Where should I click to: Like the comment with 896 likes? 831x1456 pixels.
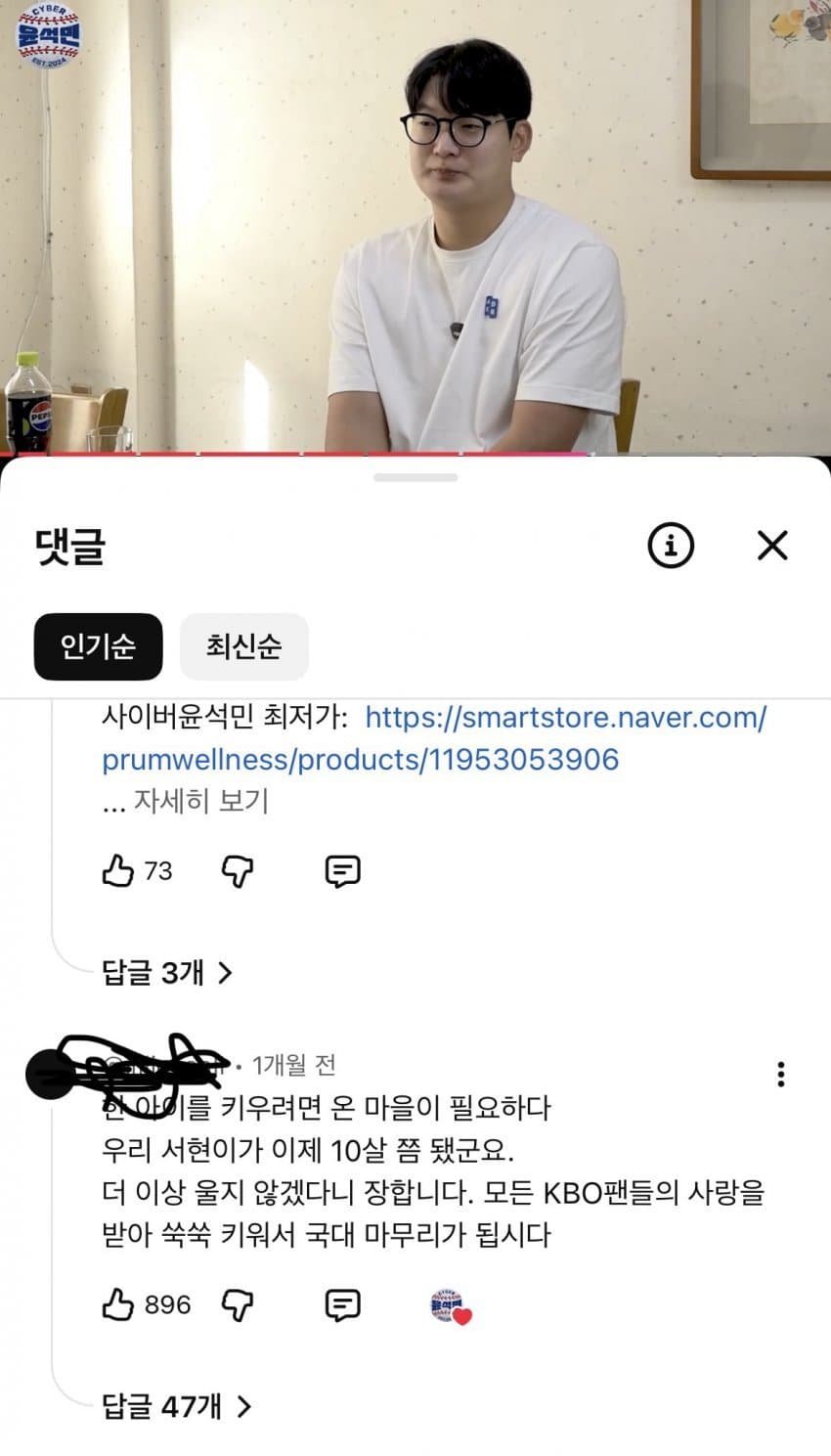(x=118, y=1304)
